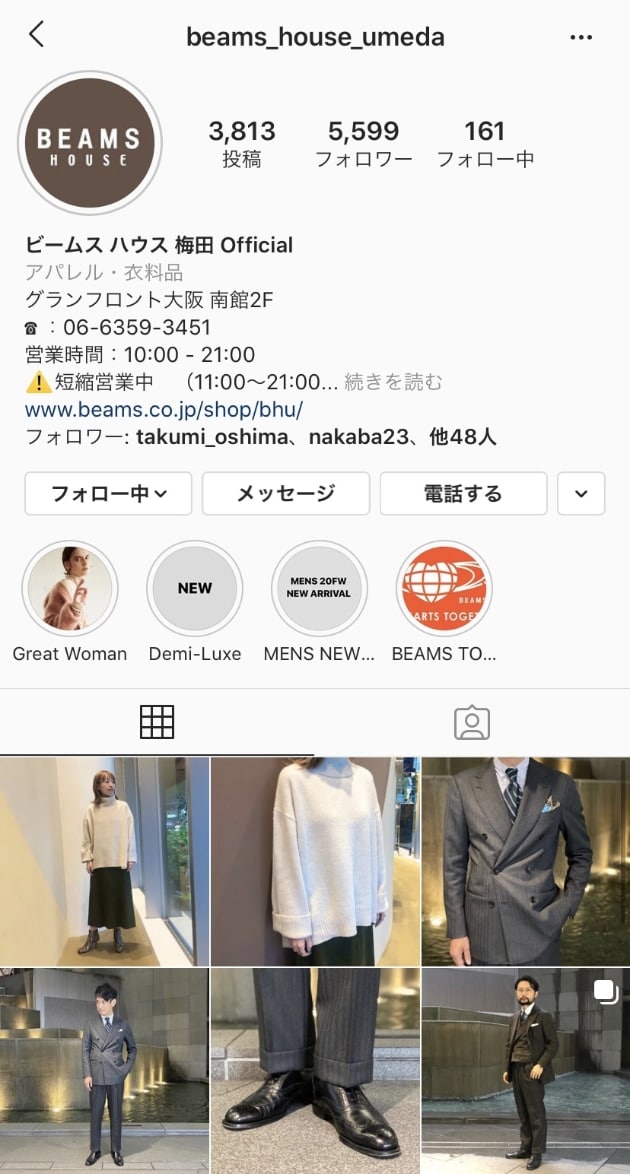Expand suggested accounts chevron button
The width and height of the screenshot is (630, 1174).
point(581,493)
